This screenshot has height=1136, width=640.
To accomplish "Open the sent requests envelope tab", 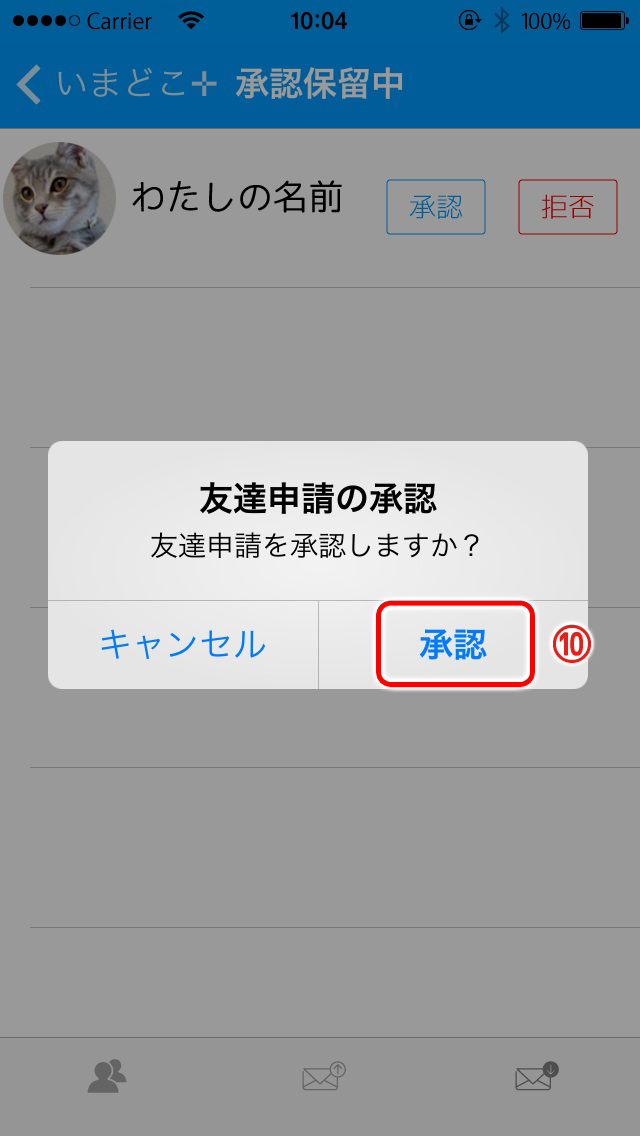I will [x=324, y=1077].
